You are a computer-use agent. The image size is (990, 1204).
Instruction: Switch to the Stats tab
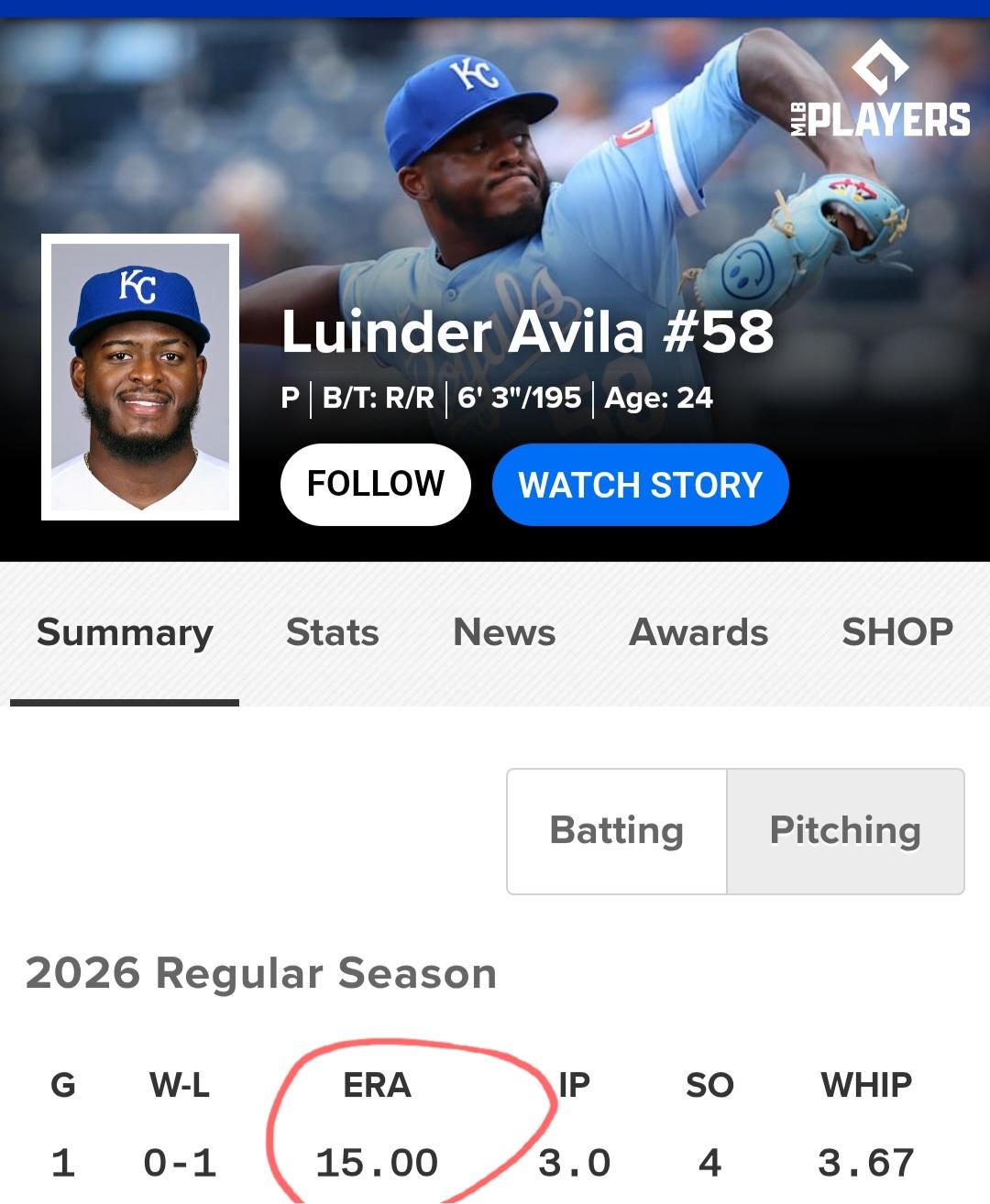[332, 632]
